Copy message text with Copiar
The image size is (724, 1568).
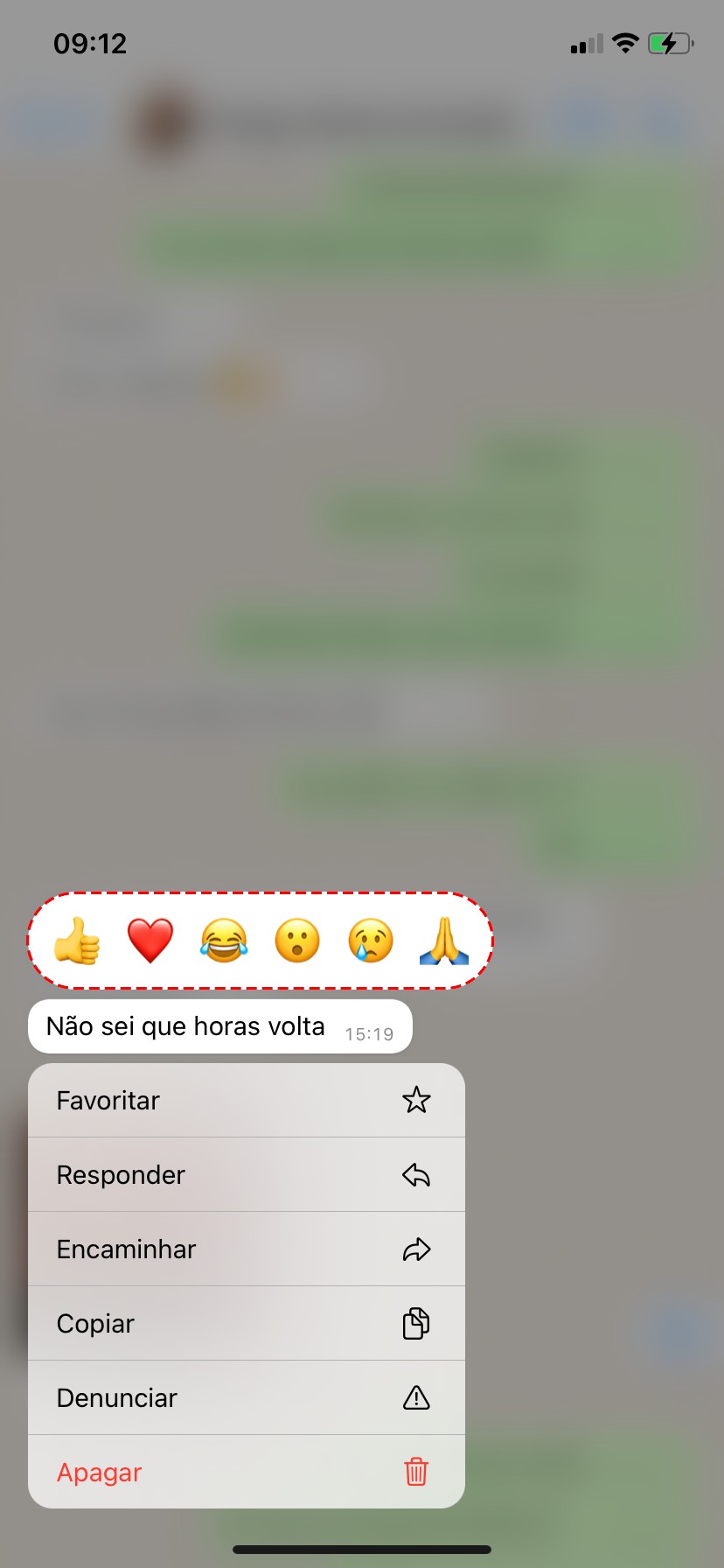pyautogui.click(x=246, y=1323)
